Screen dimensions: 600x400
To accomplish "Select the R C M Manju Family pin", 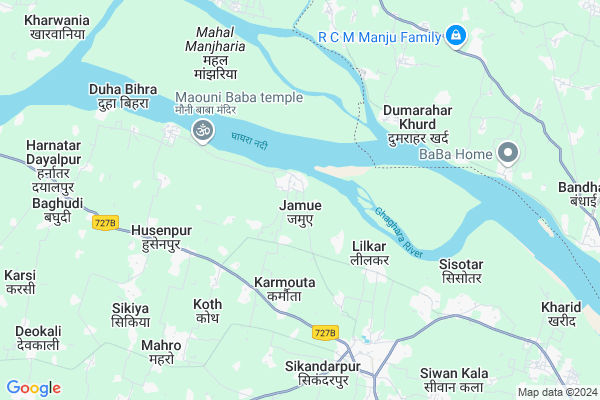I will [x=456, y=36].
